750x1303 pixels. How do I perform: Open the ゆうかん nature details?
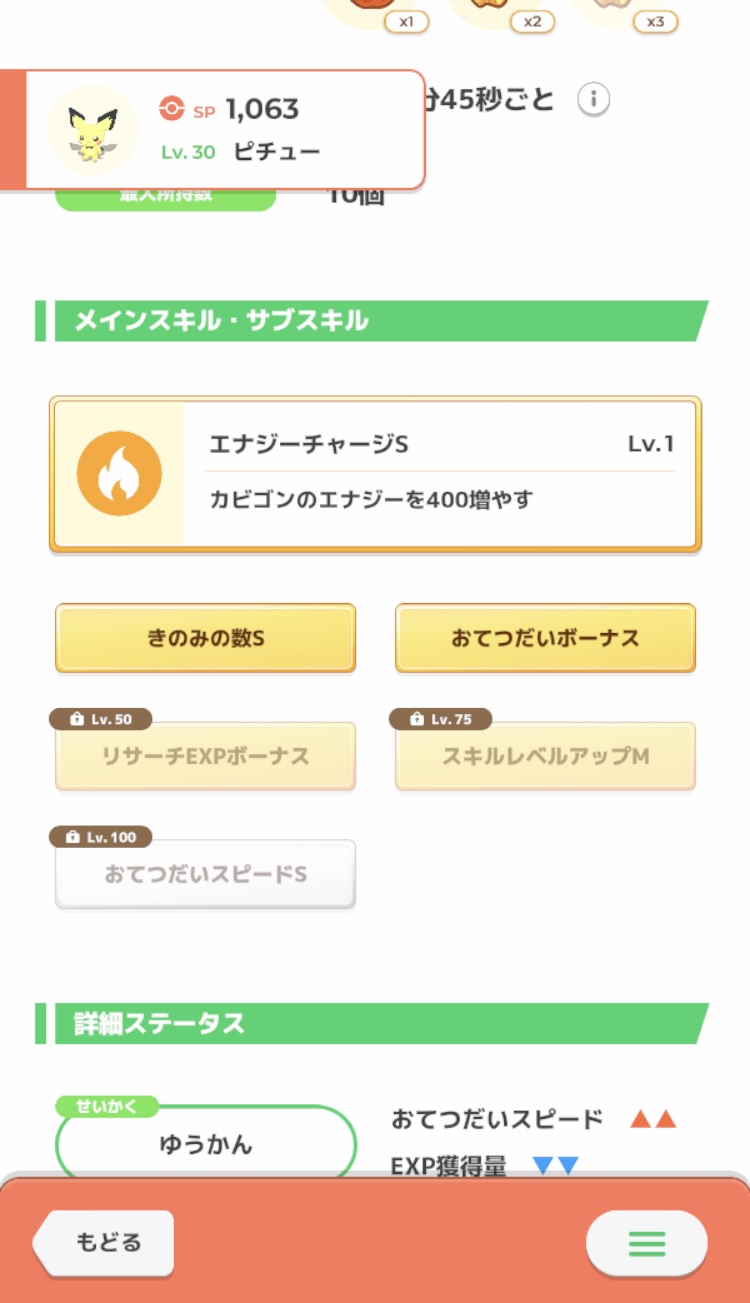206,1143
